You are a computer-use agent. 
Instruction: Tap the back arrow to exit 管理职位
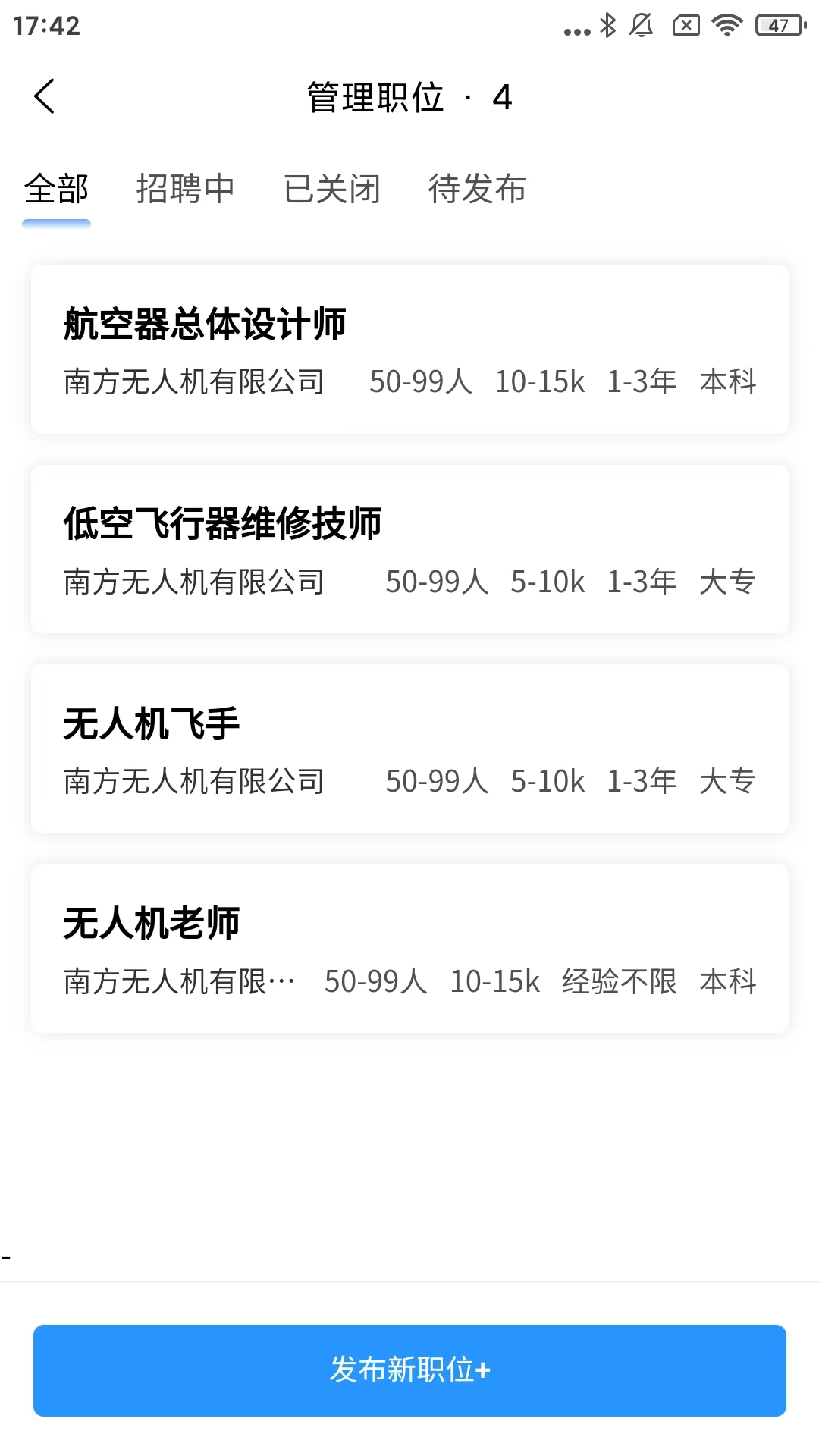[45, 97]
